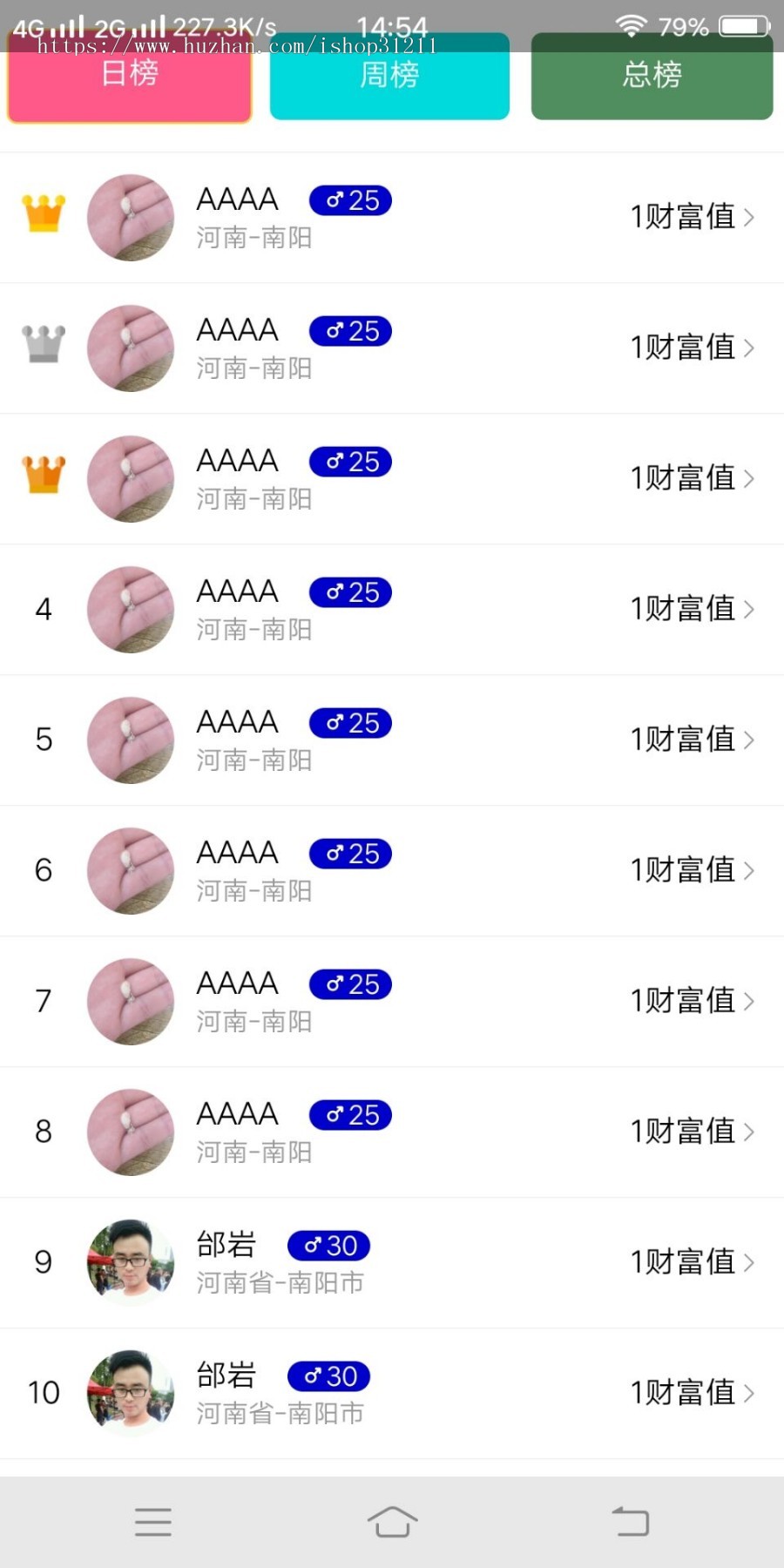The width and height of the screenshot is (784, 1568).
Task: Click the 1财富值 label on rank 6
Action: pos(682,870)
